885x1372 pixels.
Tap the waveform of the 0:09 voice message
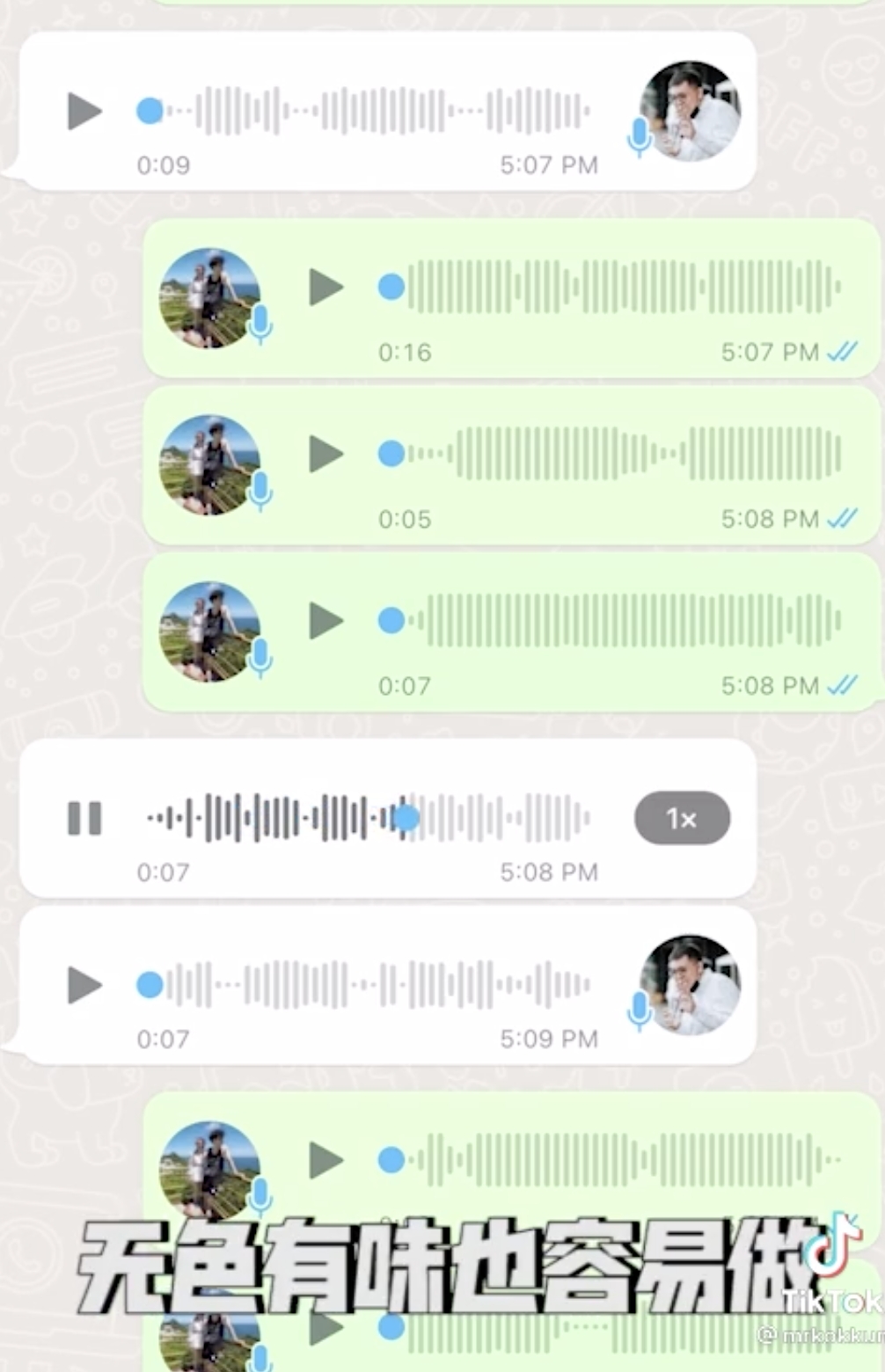(x=369, y=112)
